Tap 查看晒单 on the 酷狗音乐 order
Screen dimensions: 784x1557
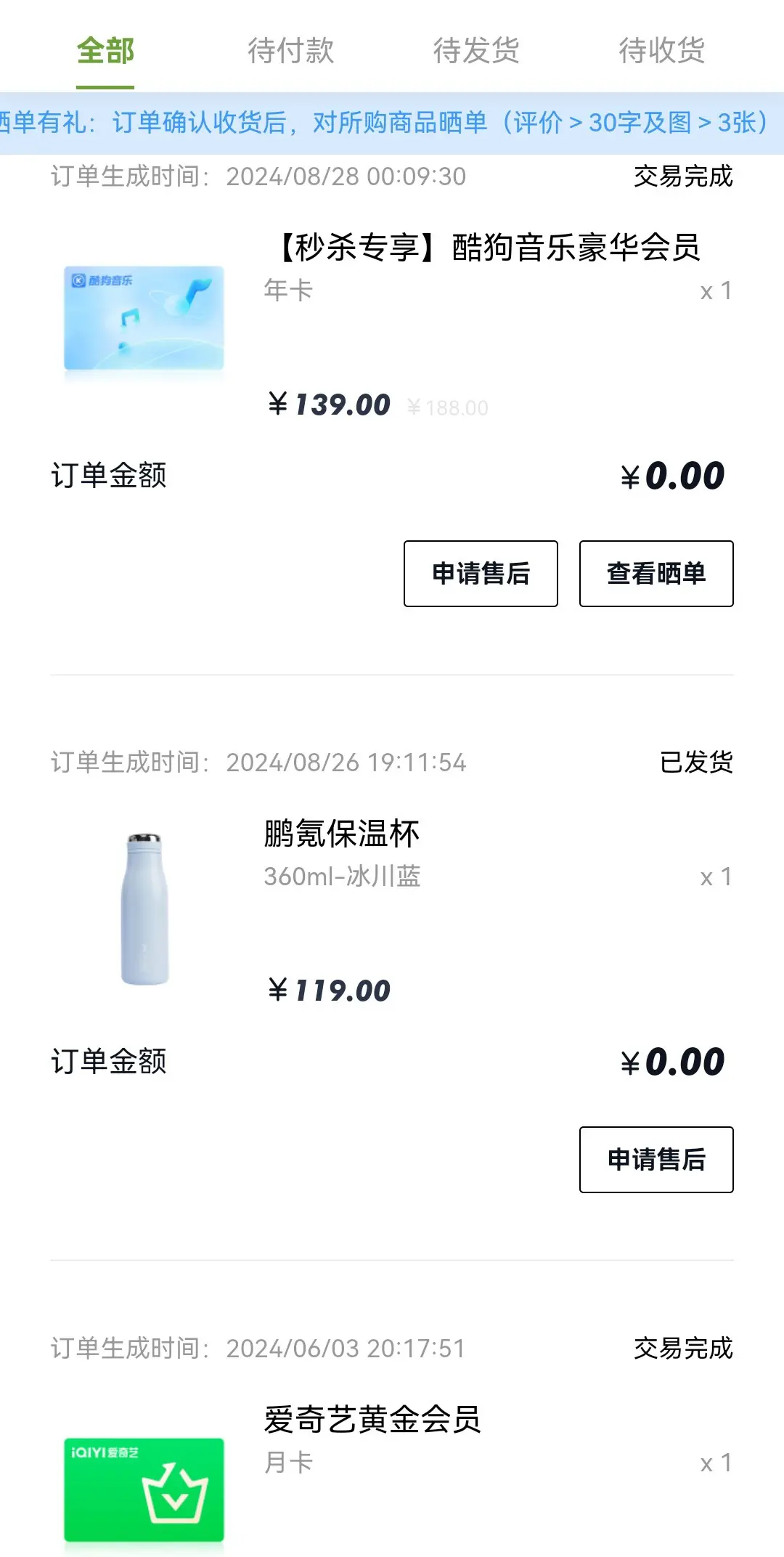[x=656, y=574]
